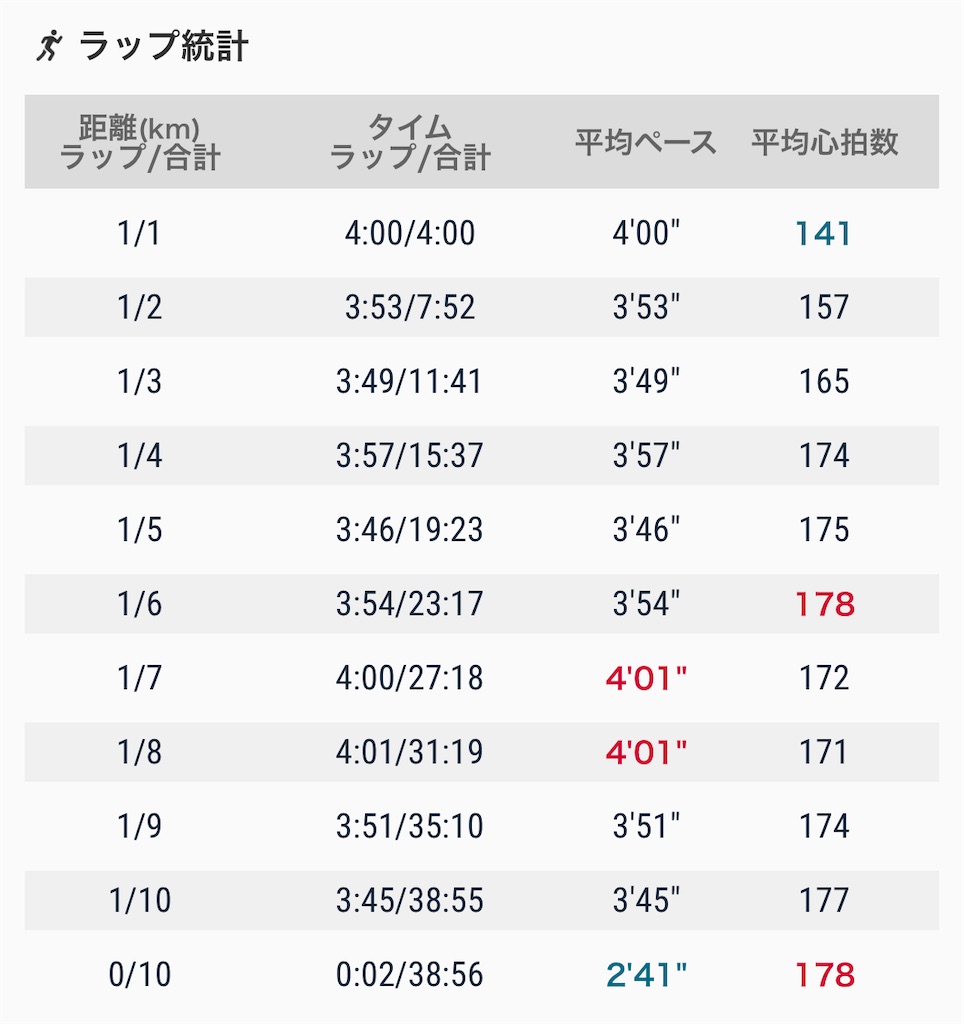Select lap row 1/10
Image resolution: width=964 pixels, height=1024 pixels.
tap(482, 899)
